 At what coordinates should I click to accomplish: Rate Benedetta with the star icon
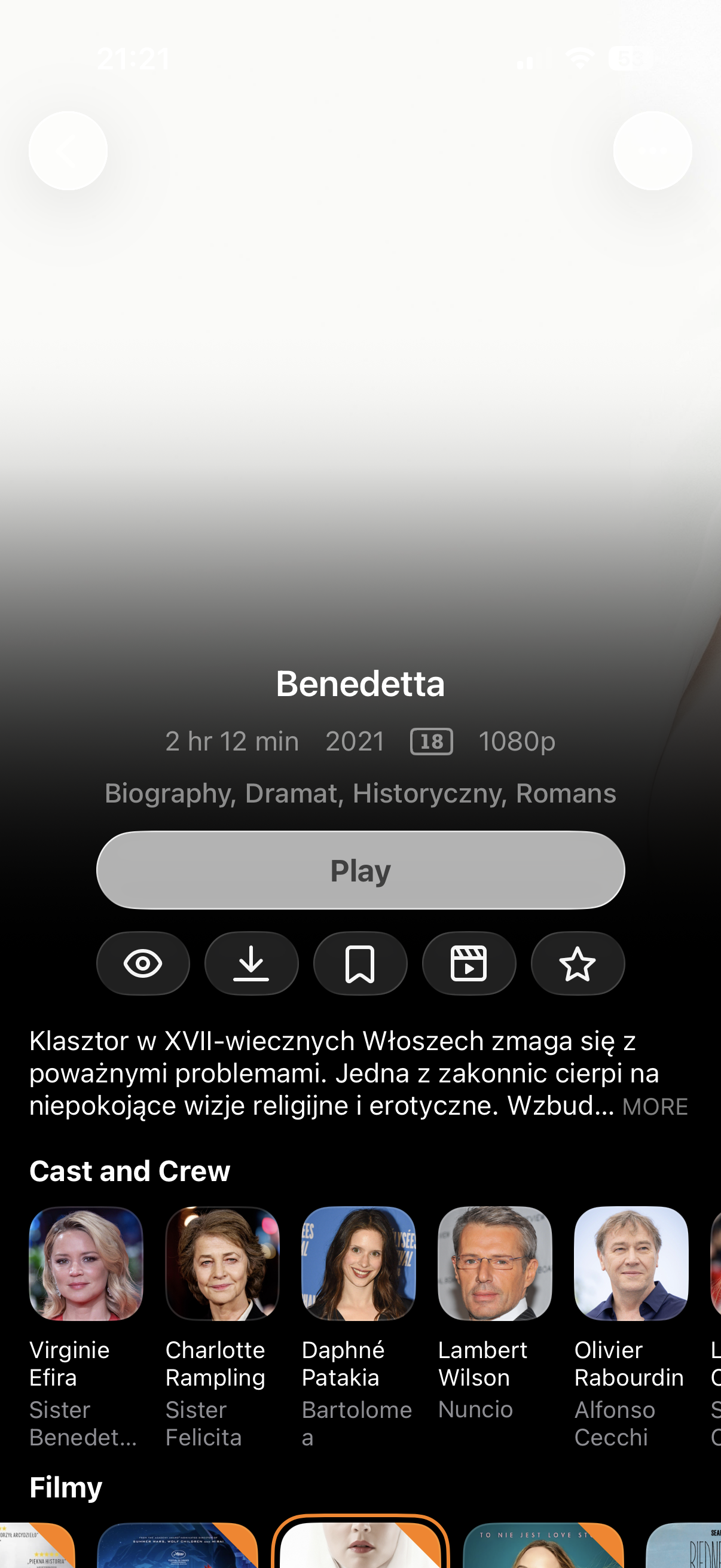pyautogui.click(x=578, y=963)
